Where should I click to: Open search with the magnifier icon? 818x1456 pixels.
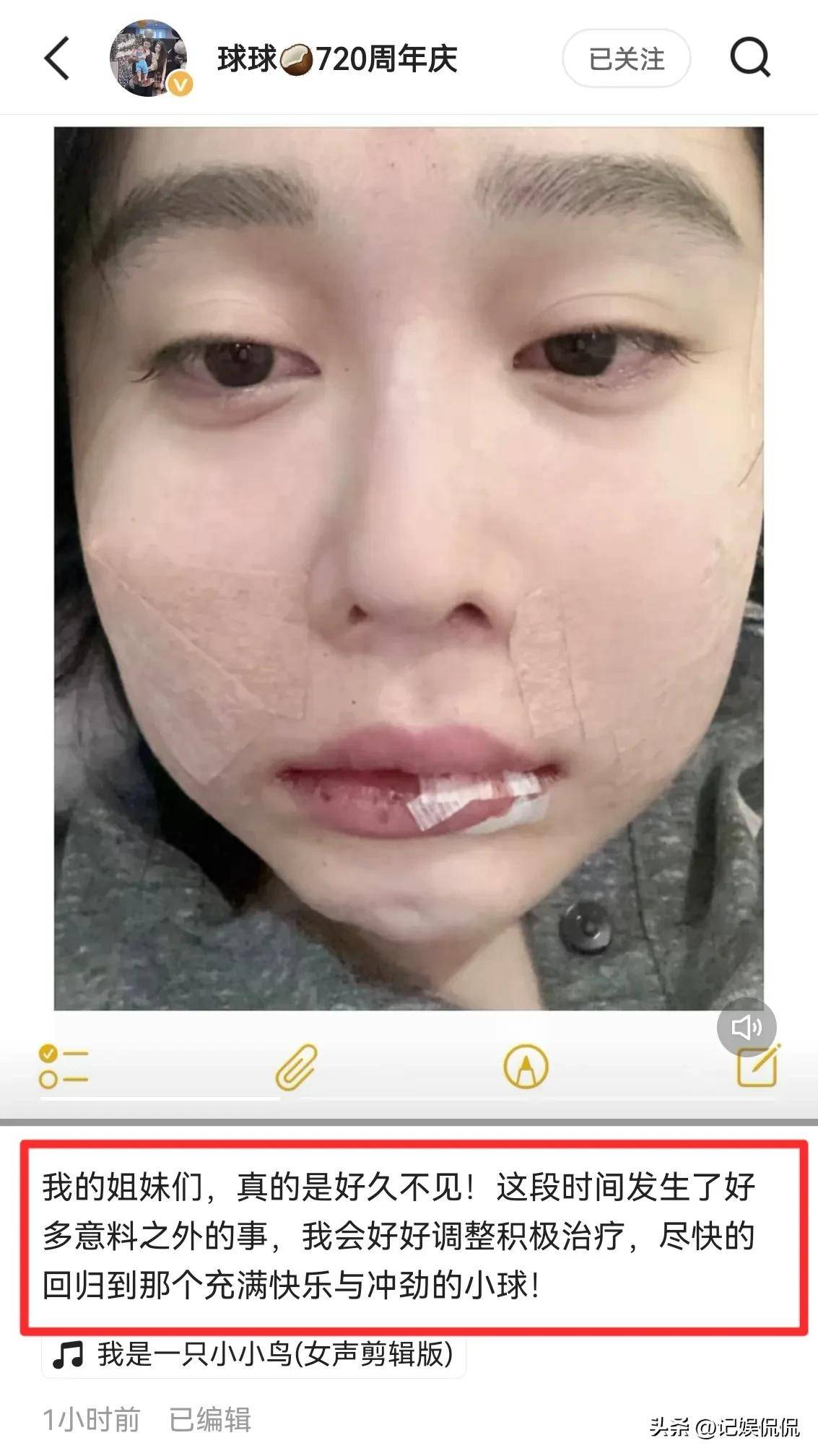[750, 58]
